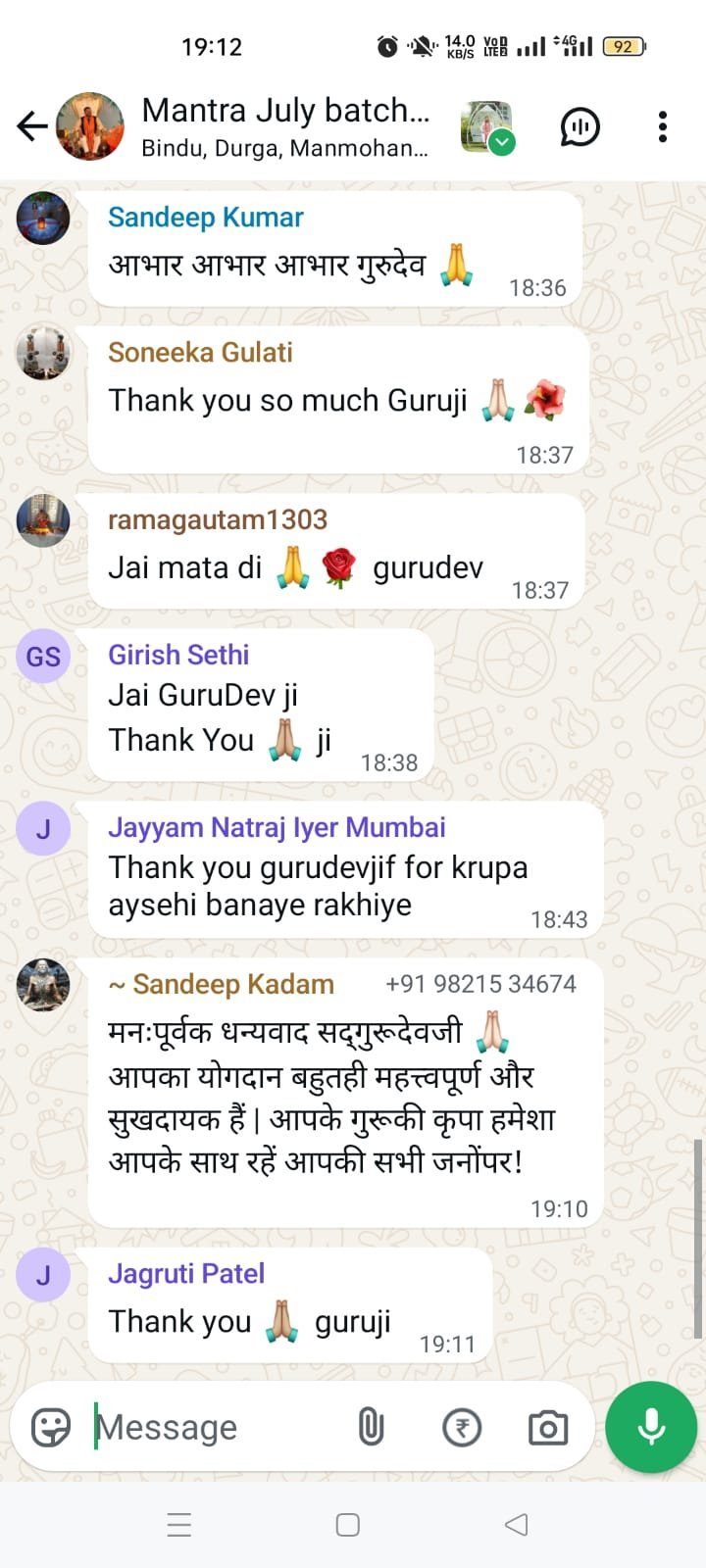Focus the Message text field

(216, 1427)
